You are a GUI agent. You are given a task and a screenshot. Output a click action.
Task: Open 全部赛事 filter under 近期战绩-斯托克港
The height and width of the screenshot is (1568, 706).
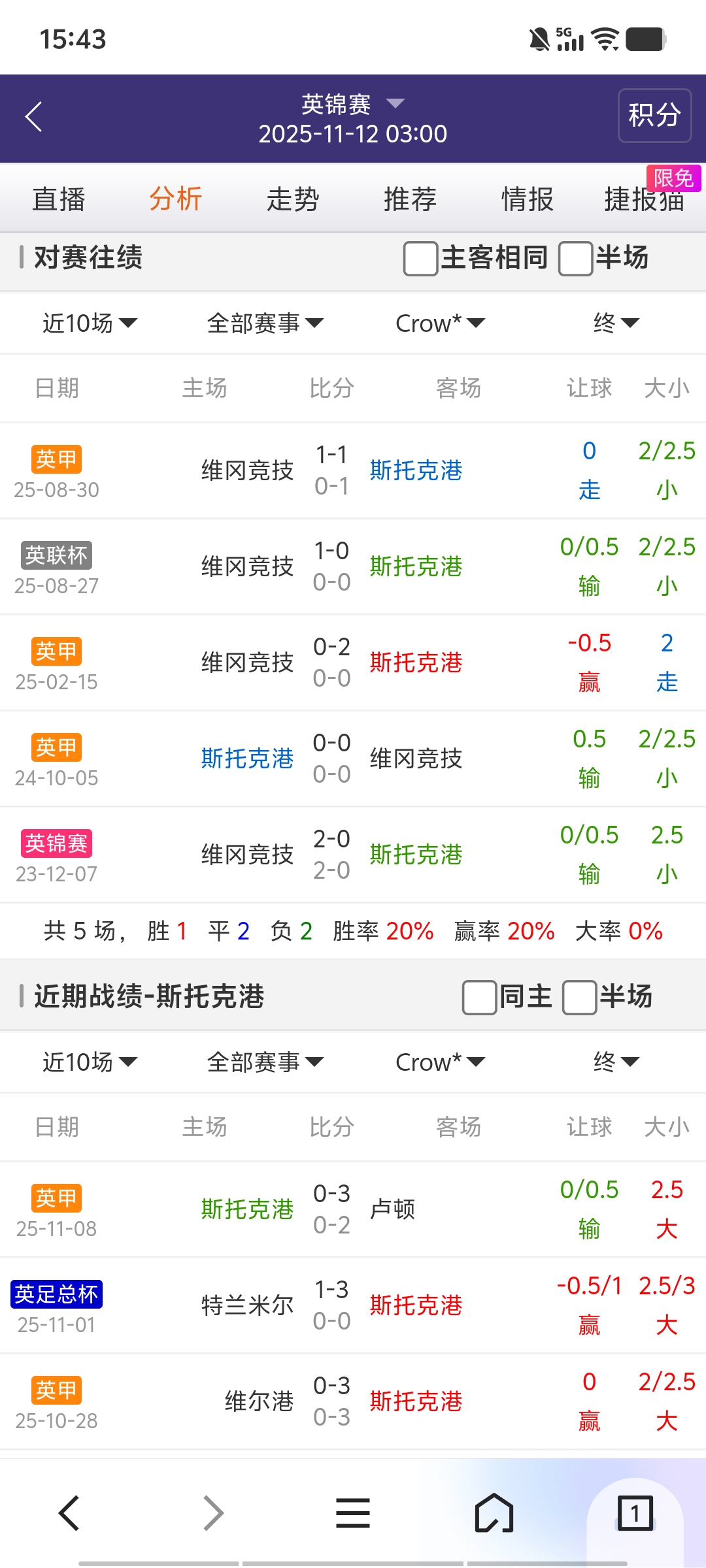tap(265, 1062)
